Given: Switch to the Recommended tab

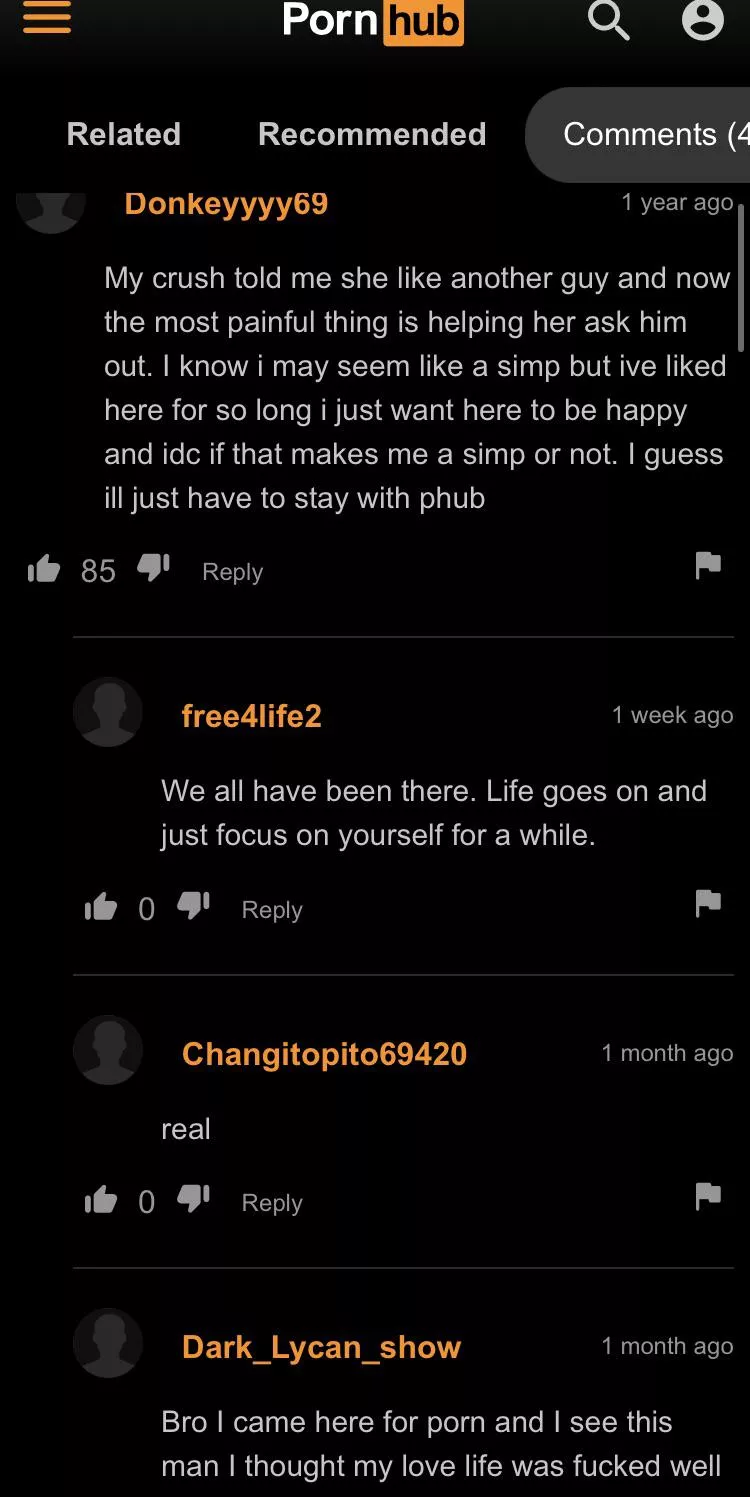Looking at the screenshot, I should 372,134.
